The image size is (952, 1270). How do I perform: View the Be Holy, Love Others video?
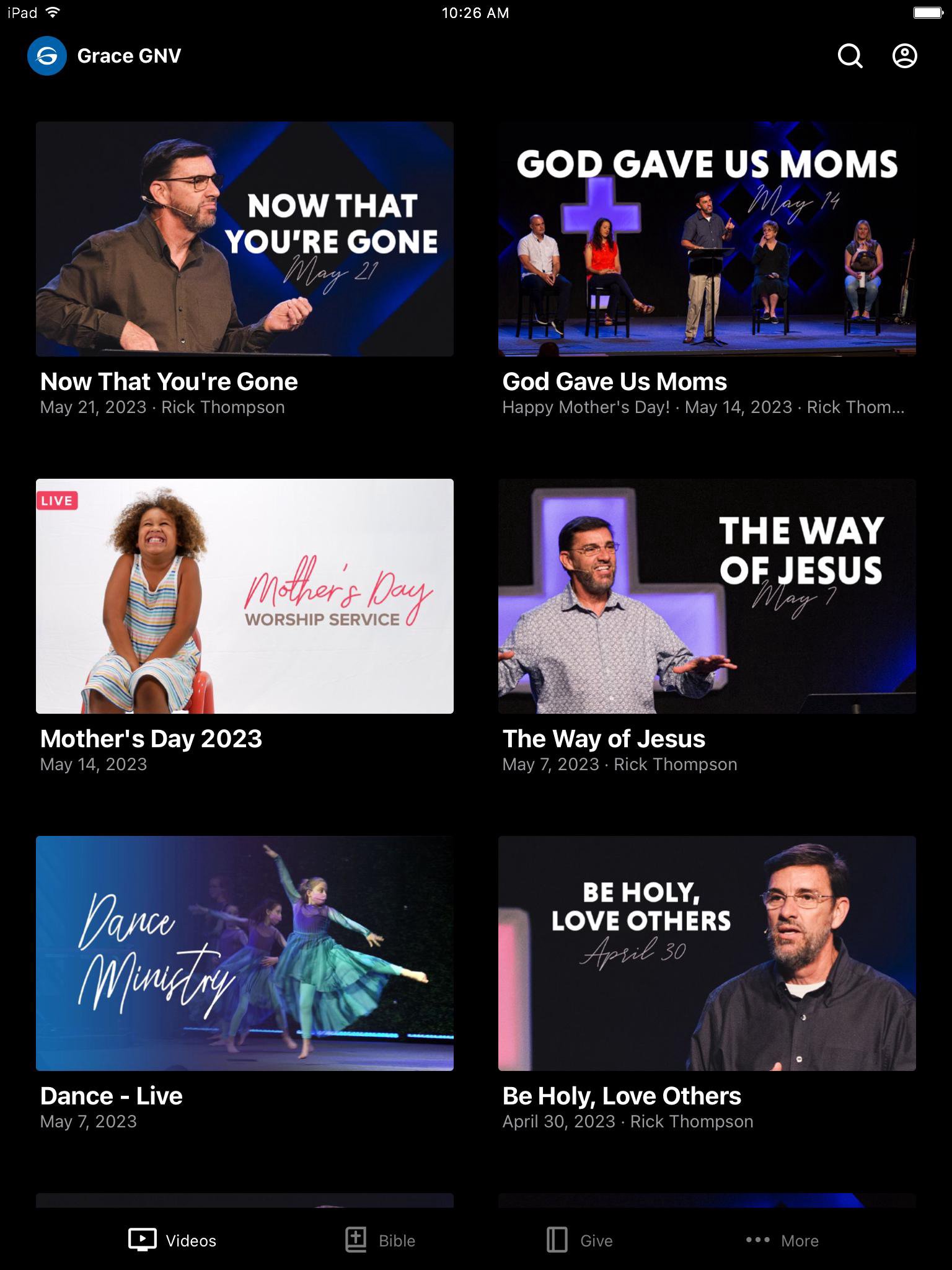click(707, 953)
